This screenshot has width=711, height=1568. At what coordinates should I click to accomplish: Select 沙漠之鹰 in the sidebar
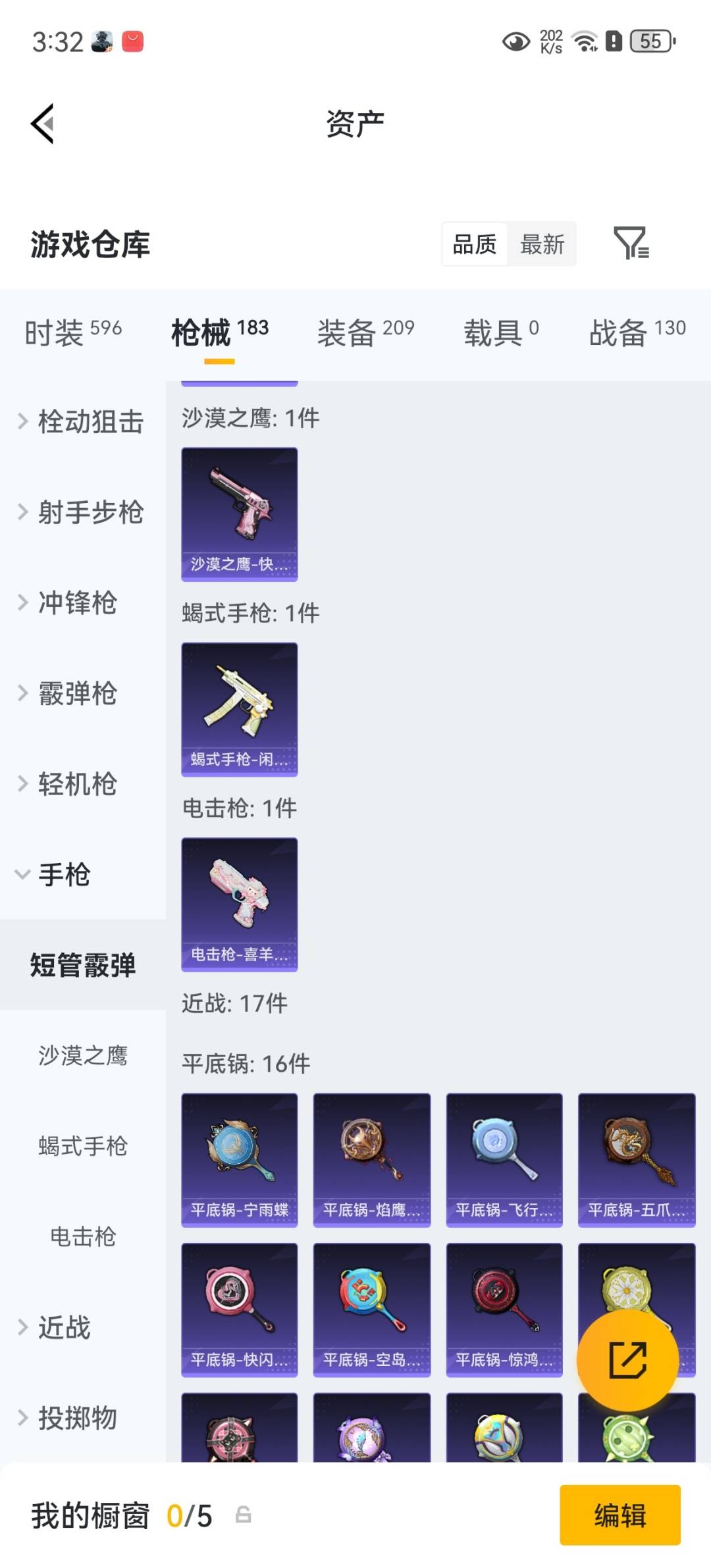coord(82,1057)
